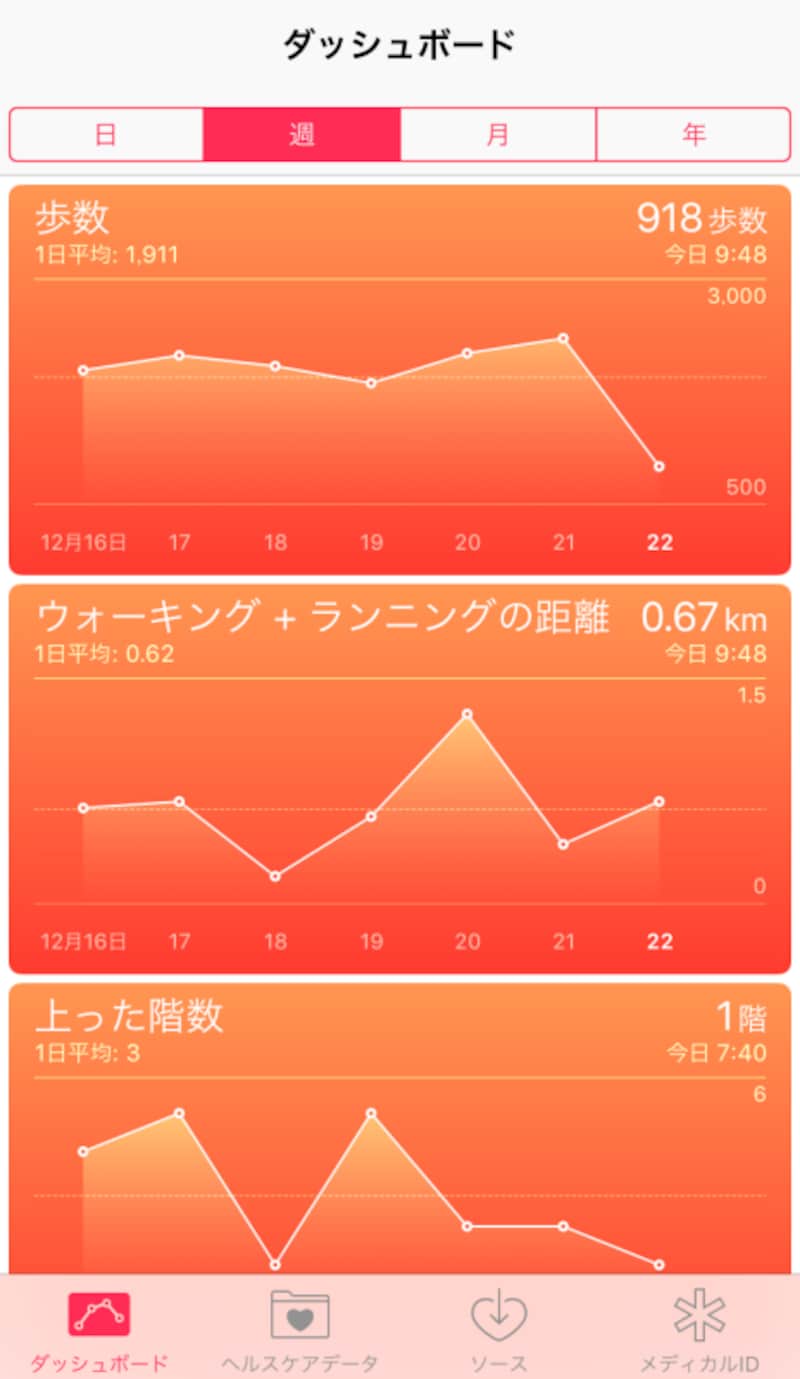Keep 週 (Week) view selected

[301, 133]
